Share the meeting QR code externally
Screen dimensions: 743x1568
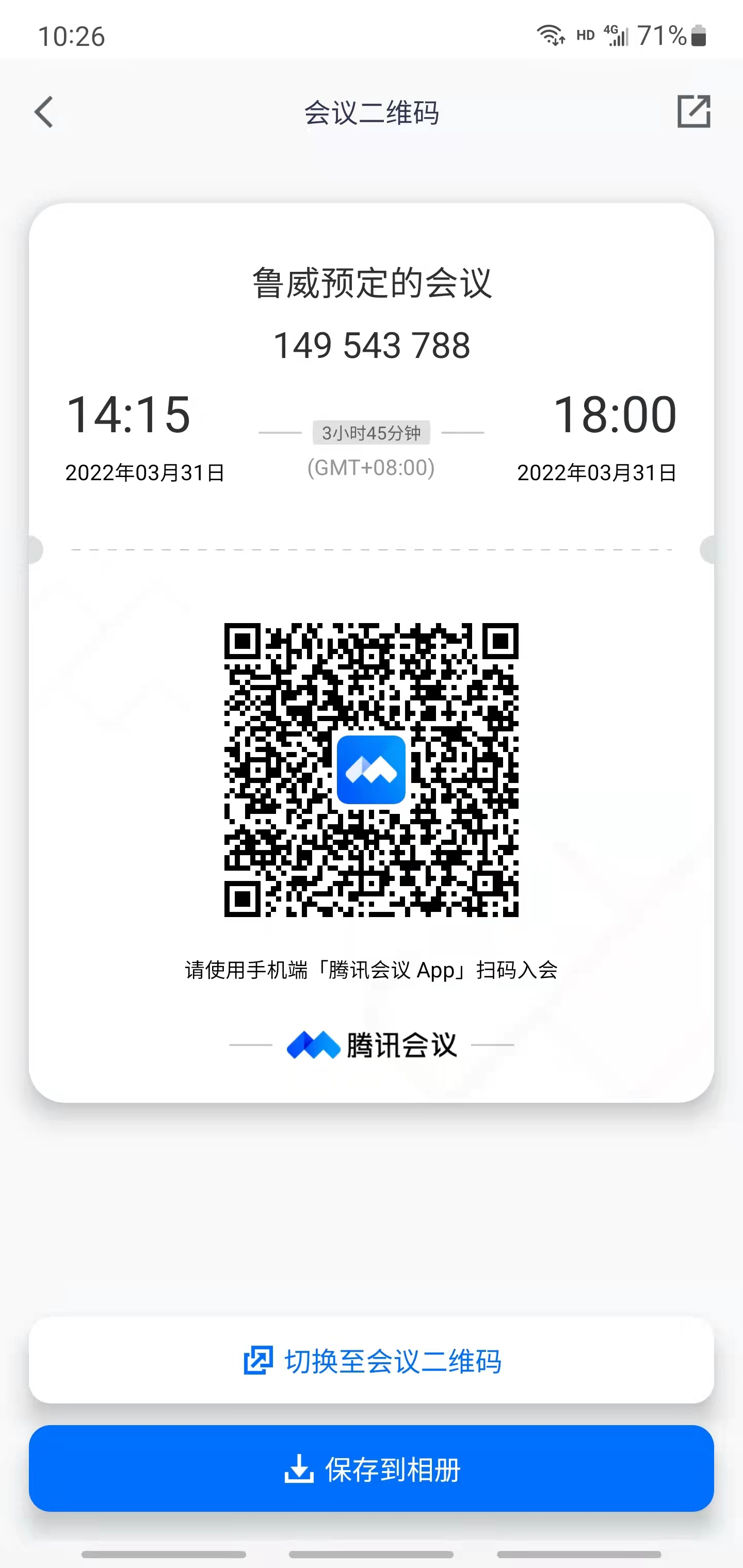(693, 111)
